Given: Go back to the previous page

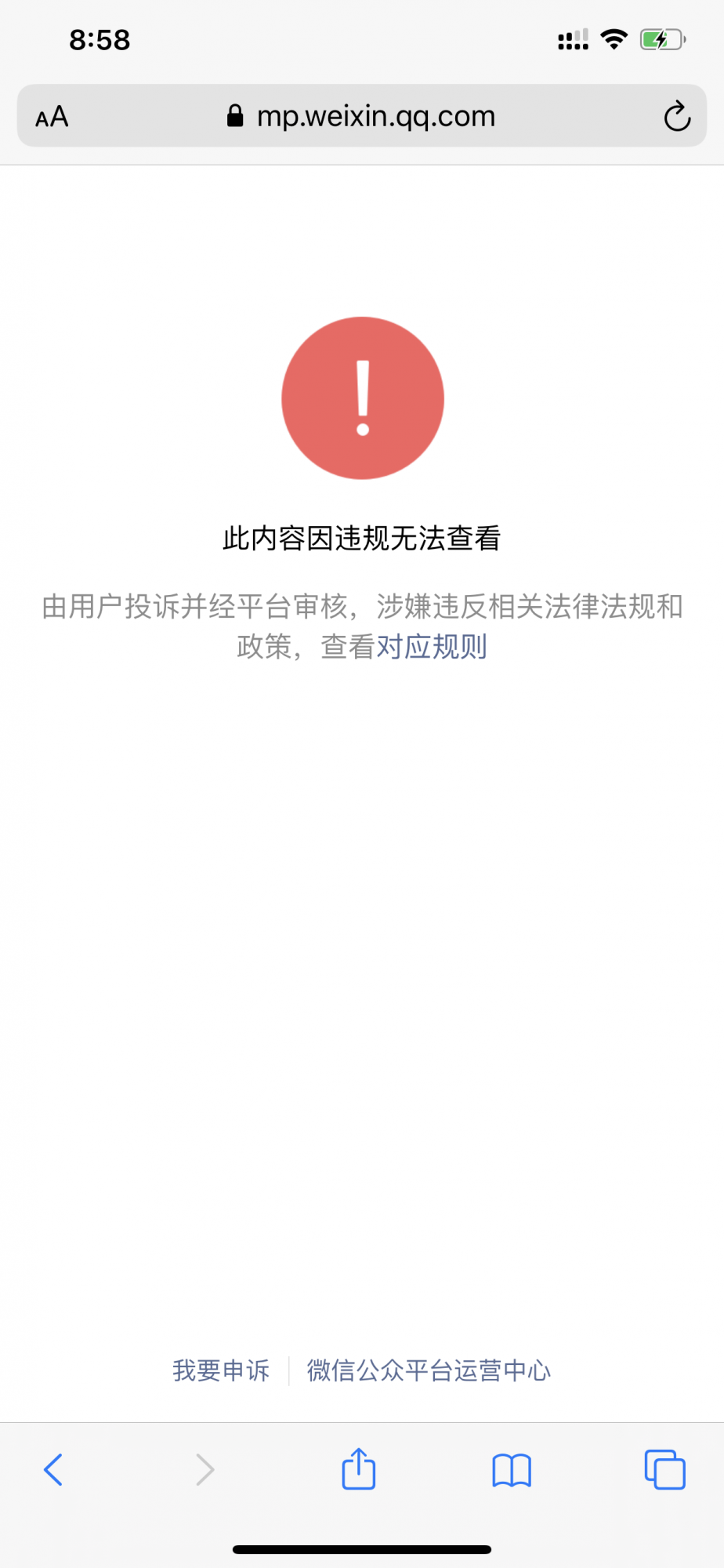Looking at the screenshot, I should [x=53, y=1469].
